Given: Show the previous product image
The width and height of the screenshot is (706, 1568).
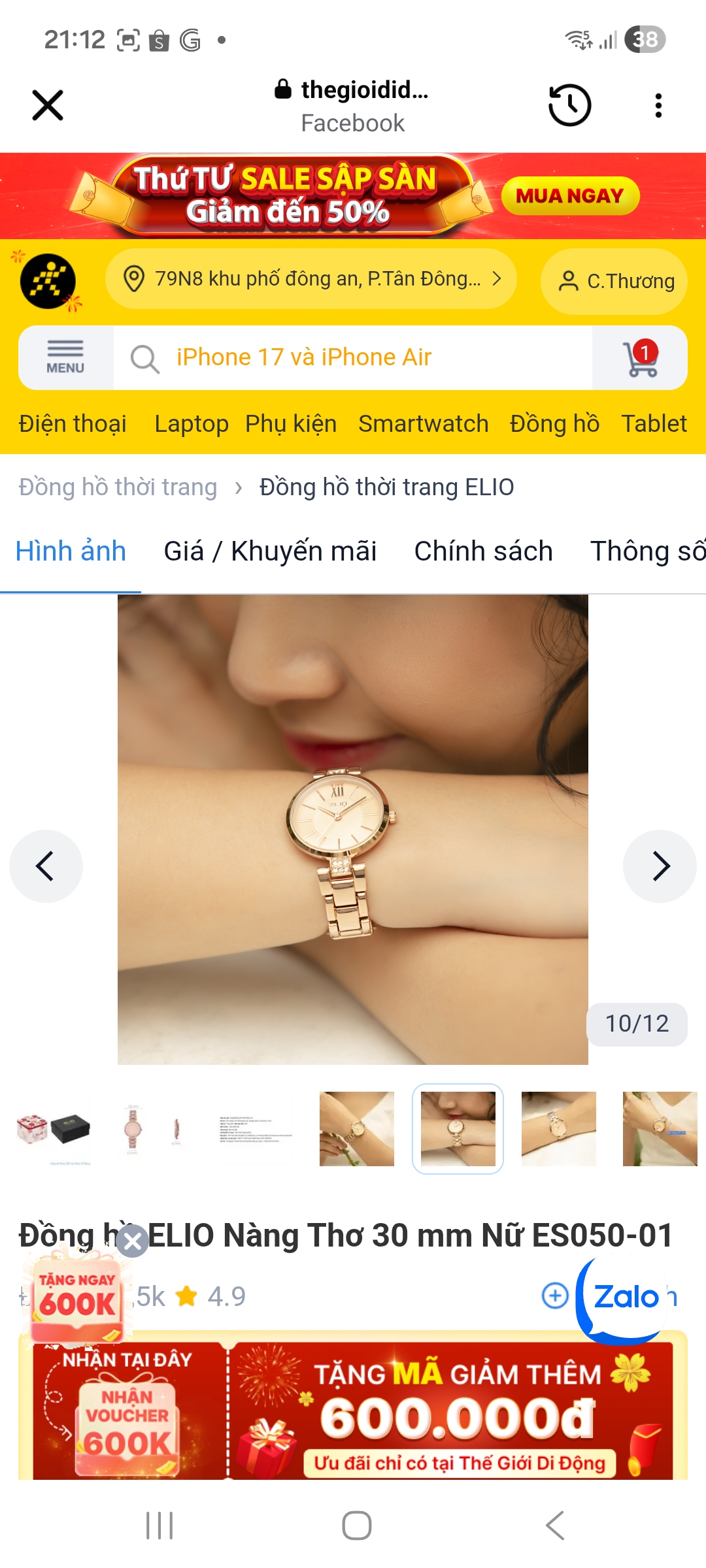Looking at the screenshot, I should click(x=46, y=866).
